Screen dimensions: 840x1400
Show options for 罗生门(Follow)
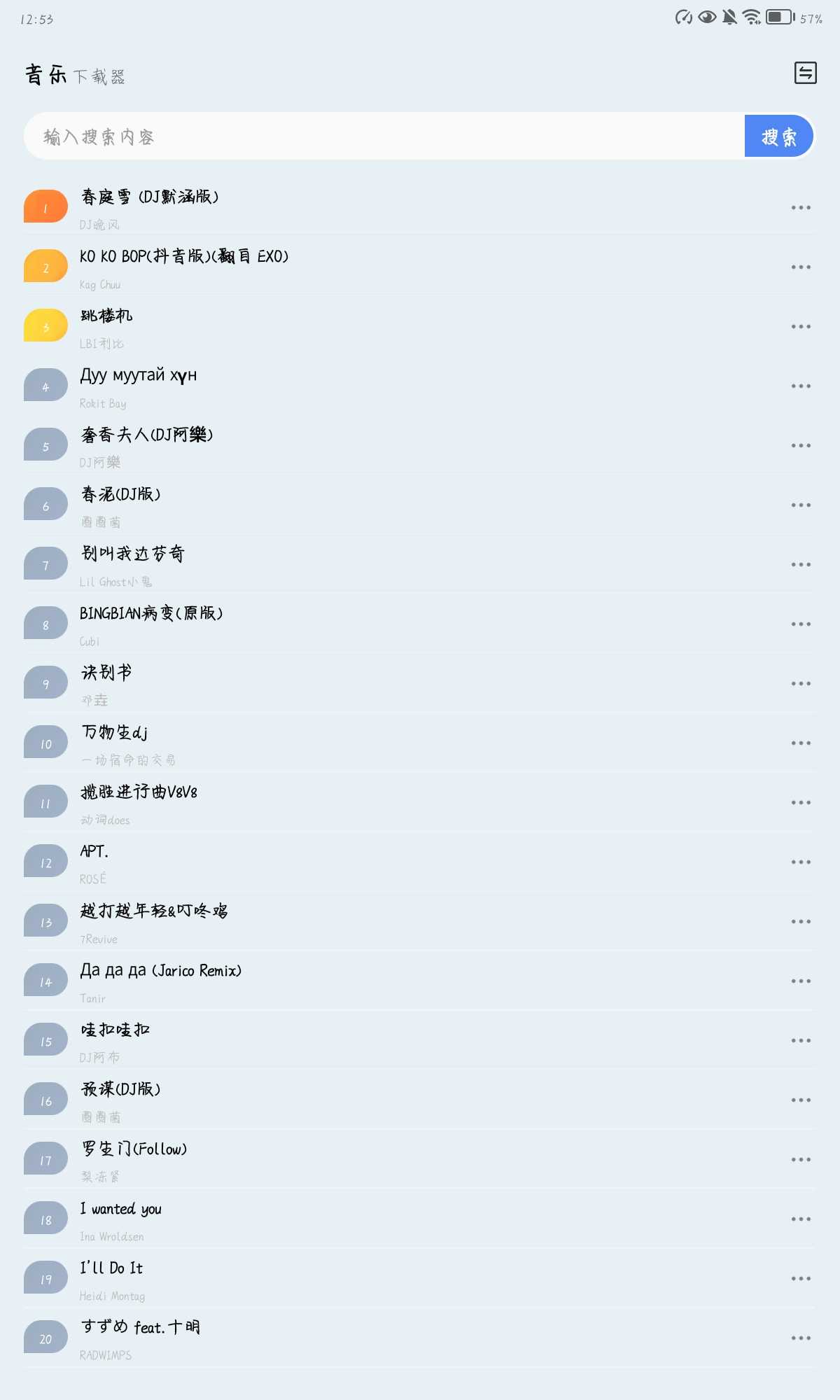pyautogui.click(x=801, y=1160)
